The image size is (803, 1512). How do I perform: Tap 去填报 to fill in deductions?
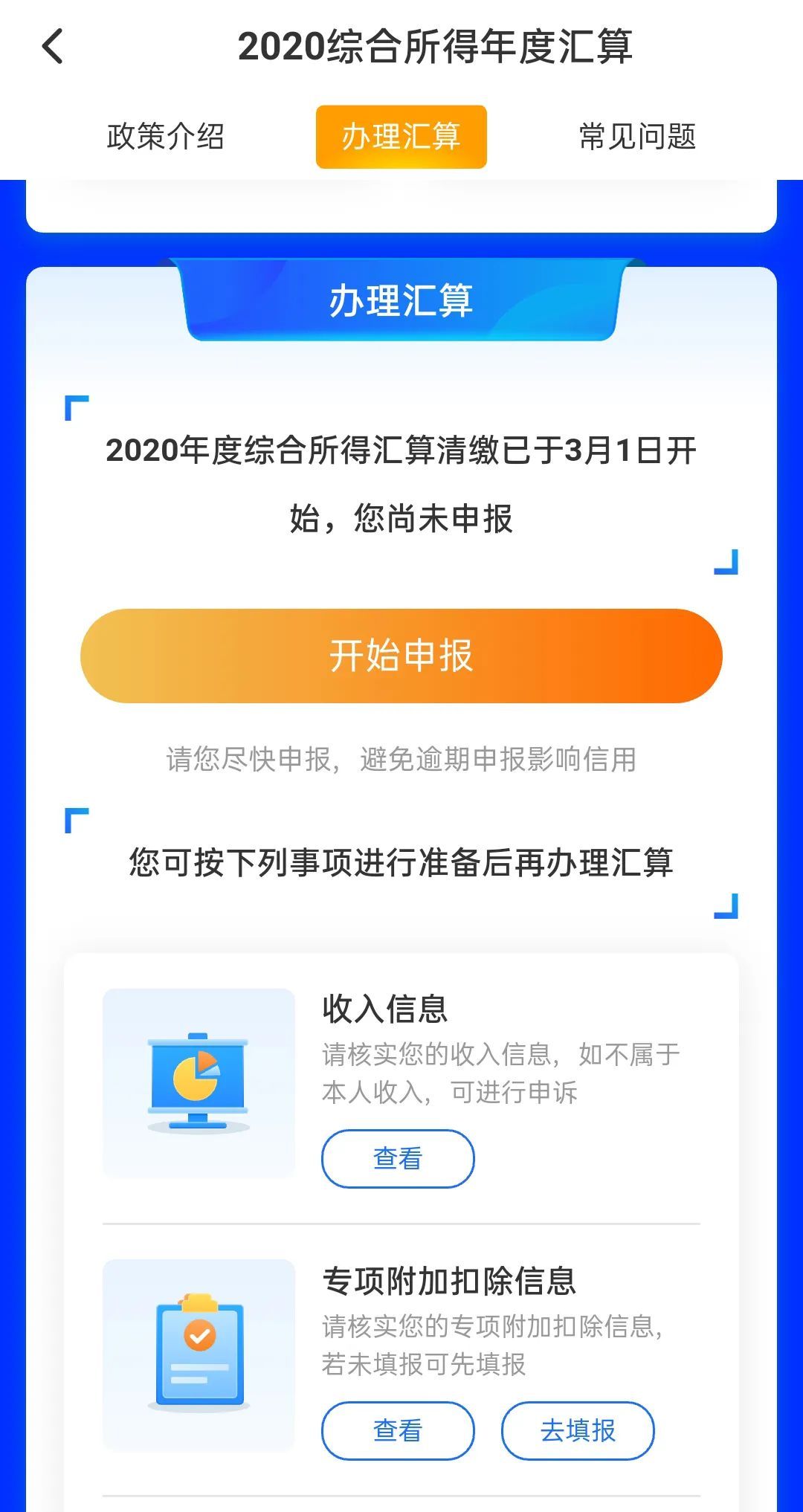578,1429
